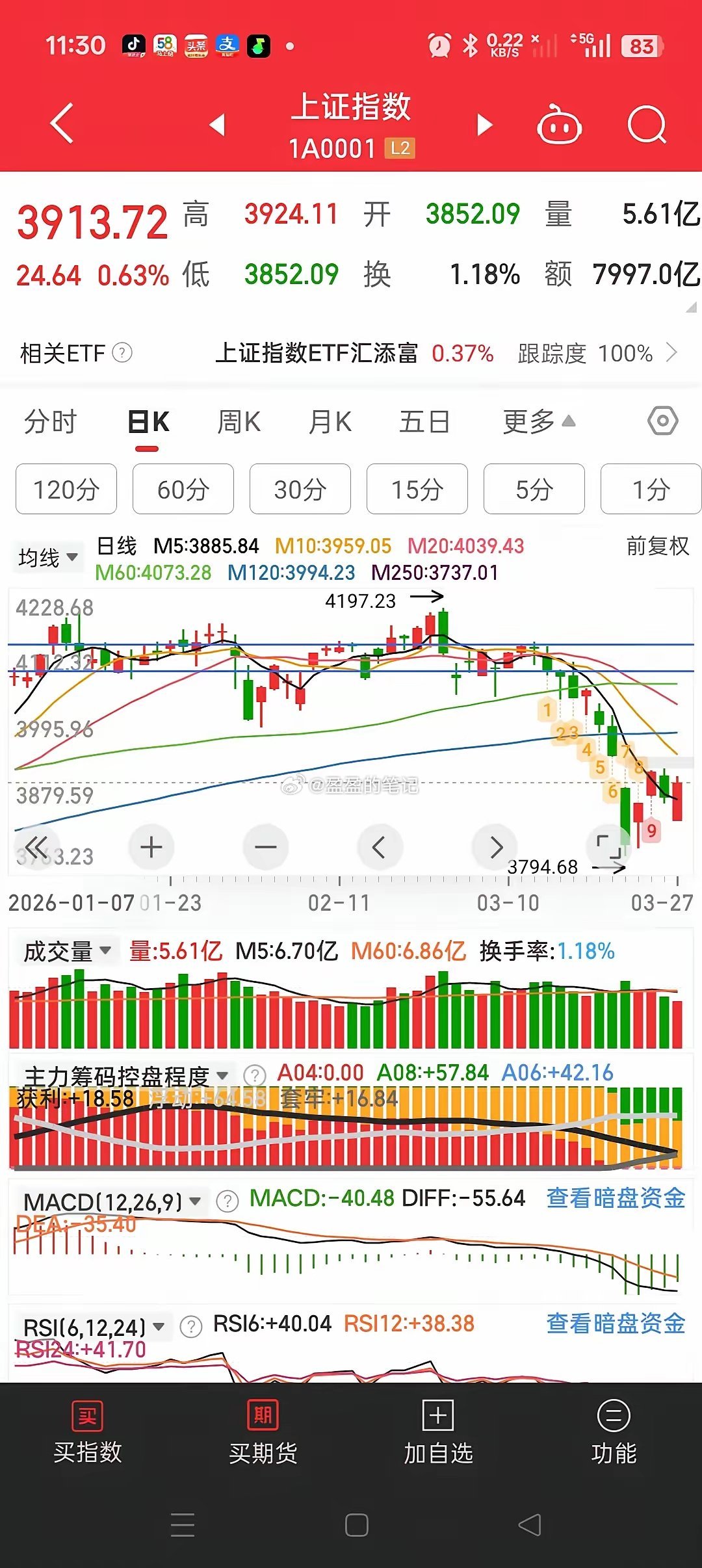The image size is (702, 1568).
Task: Zoom out on chart with minus icon
Action: 265,846
